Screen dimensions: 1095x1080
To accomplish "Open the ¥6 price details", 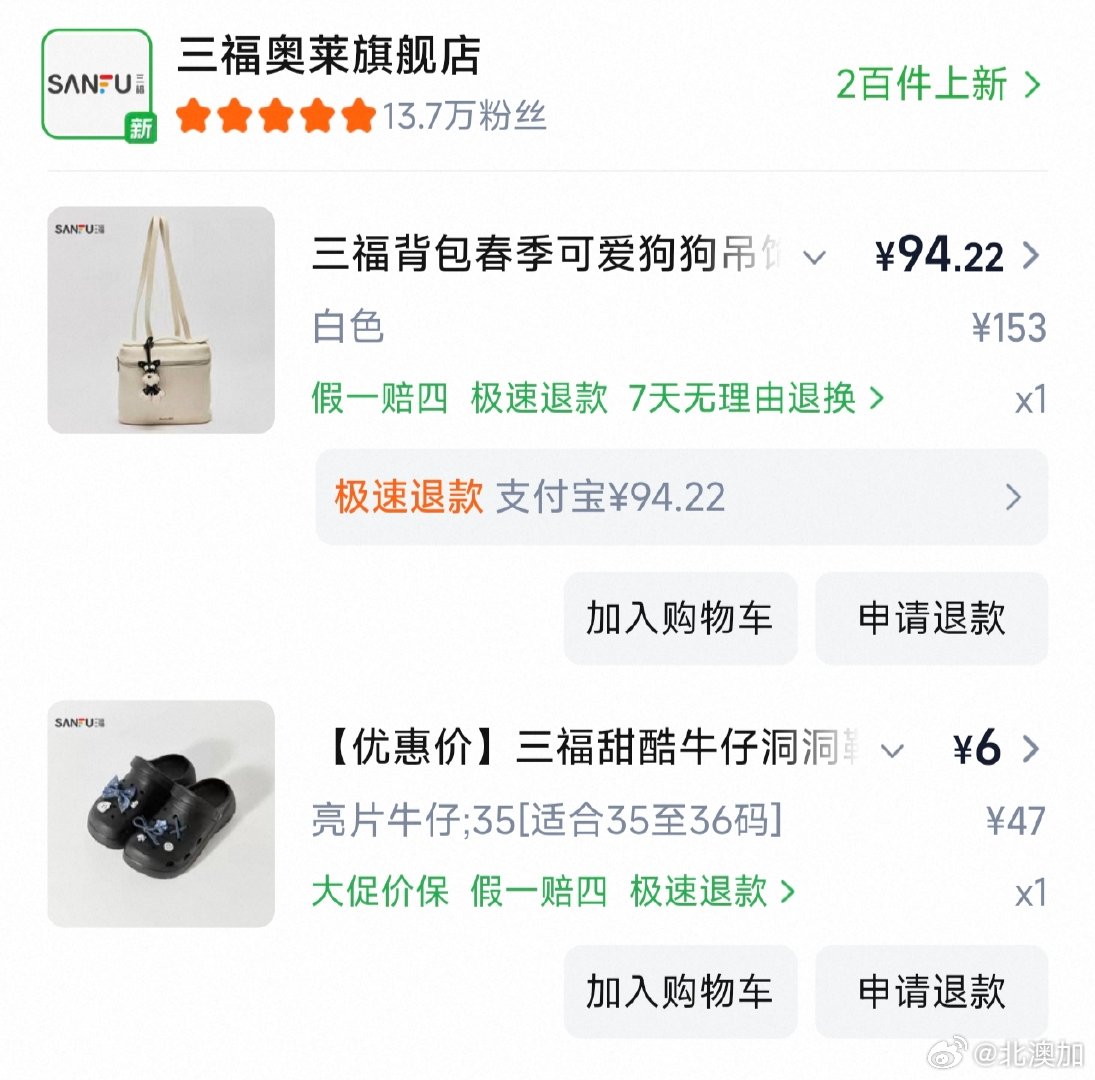I will pos(995,749).
